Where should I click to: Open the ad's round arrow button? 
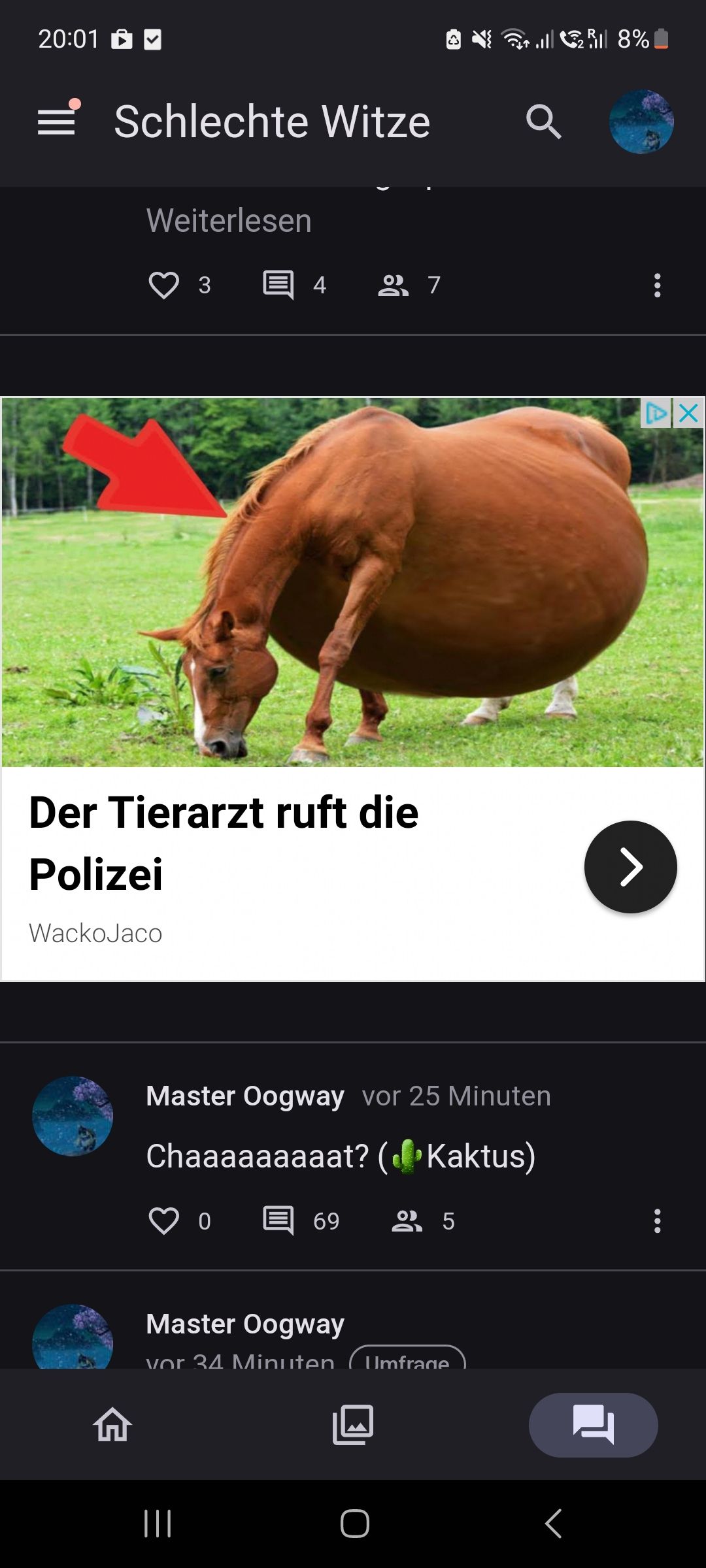click(x=630, y=867)
